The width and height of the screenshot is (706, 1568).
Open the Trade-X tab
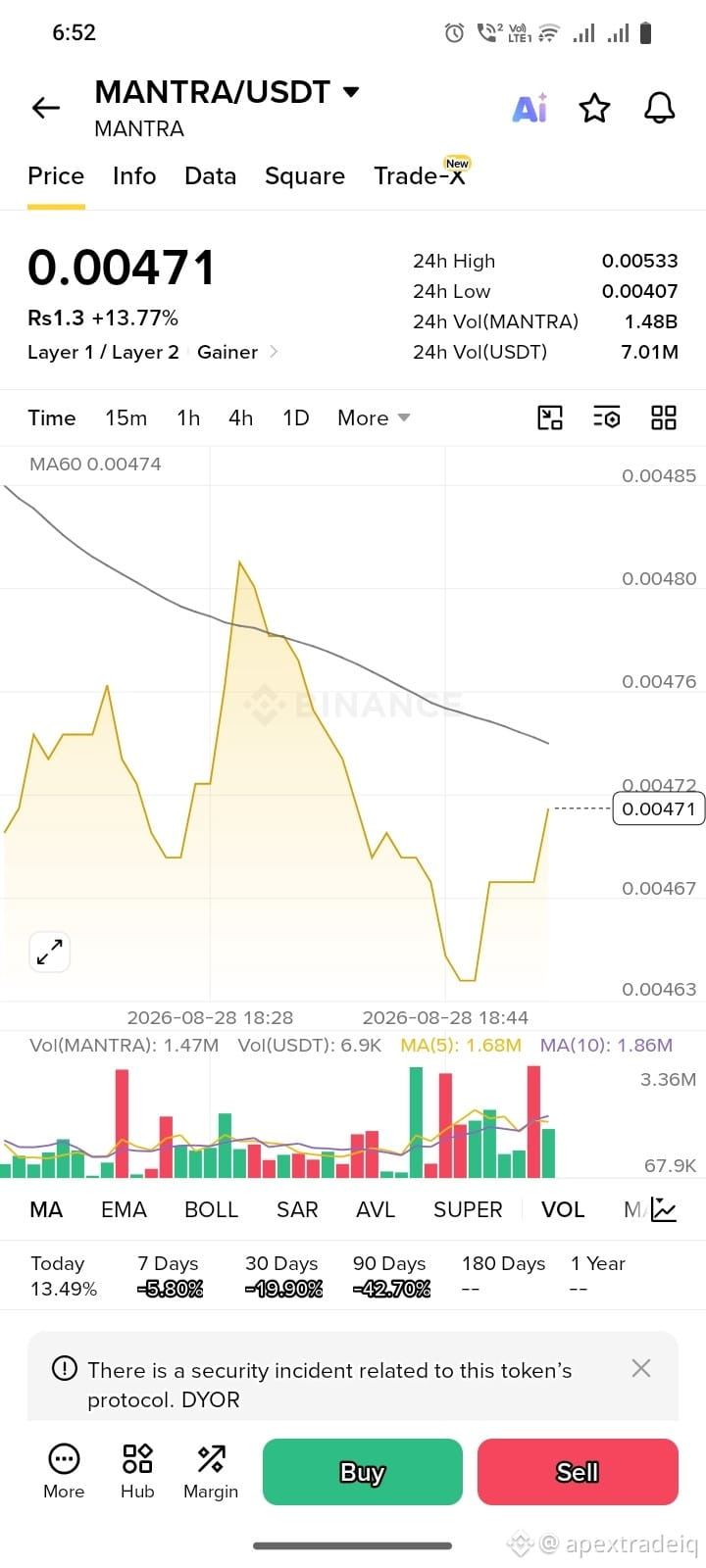pyautogui.click(x=420, y=175)
